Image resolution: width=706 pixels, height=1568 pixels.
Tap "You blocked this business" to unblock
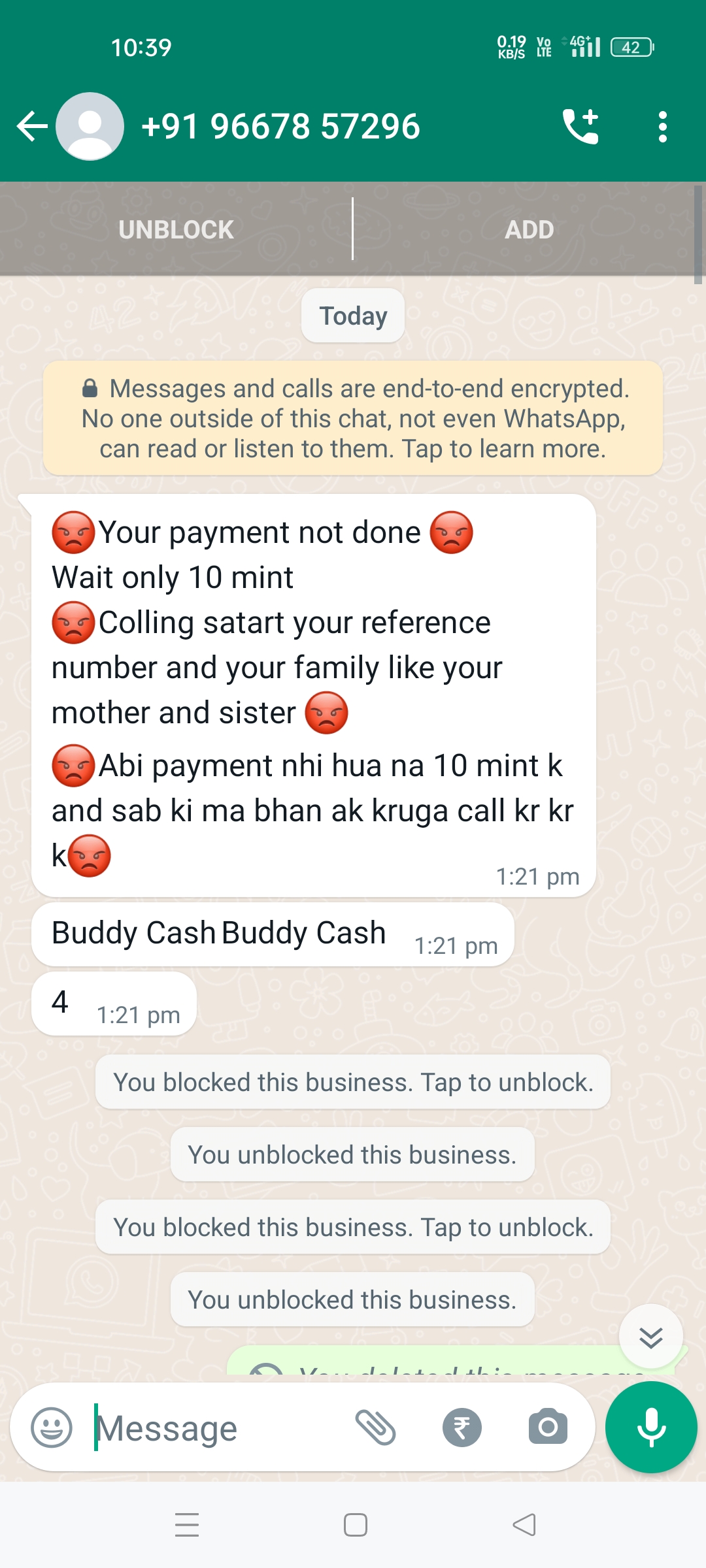coord(353,1082)
